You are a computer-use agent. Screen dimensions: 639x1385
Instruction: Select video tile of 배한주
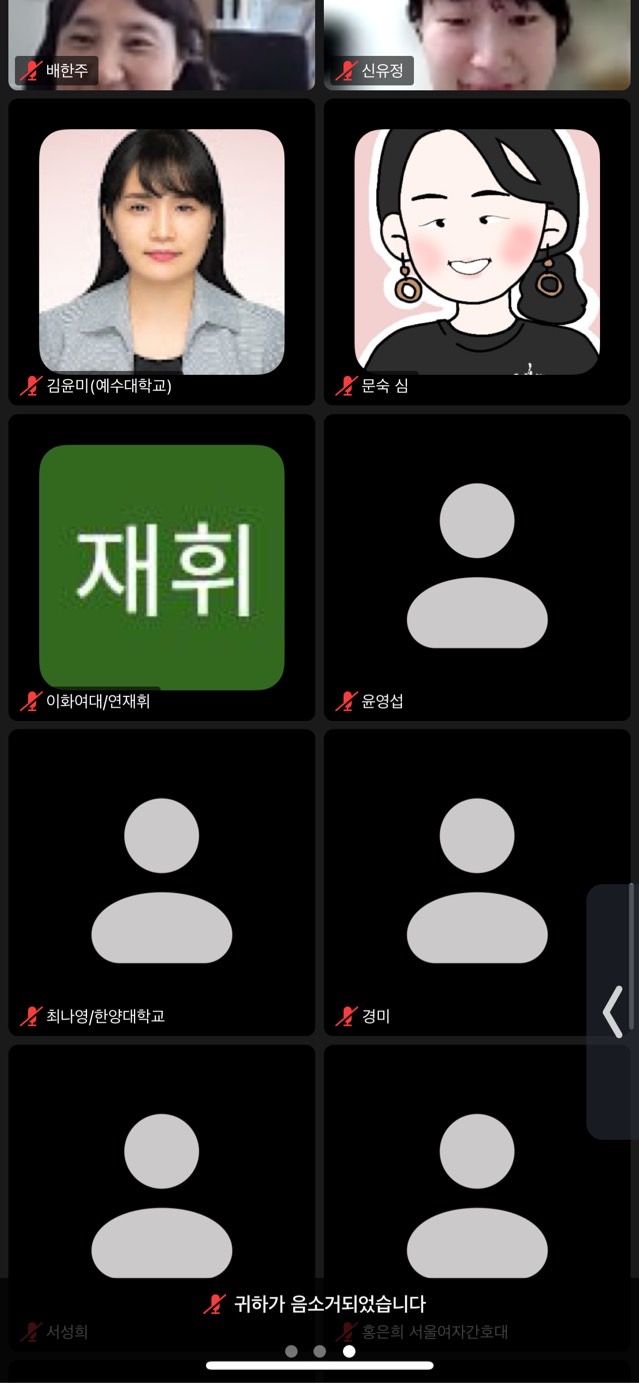[x=161, y=40]
